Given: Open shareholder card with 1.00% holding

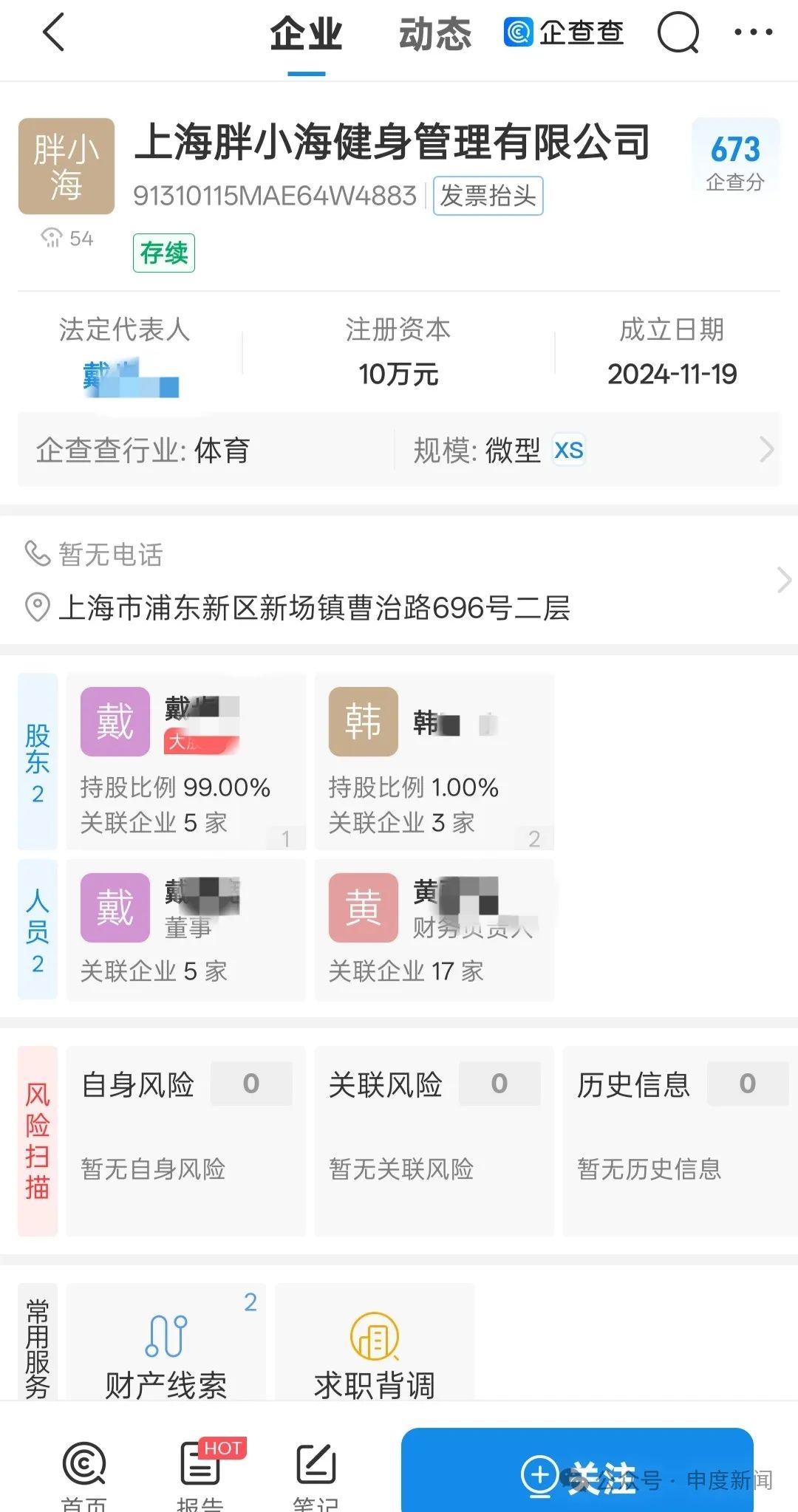Looking at the screenshot, I should pos(434,762).
